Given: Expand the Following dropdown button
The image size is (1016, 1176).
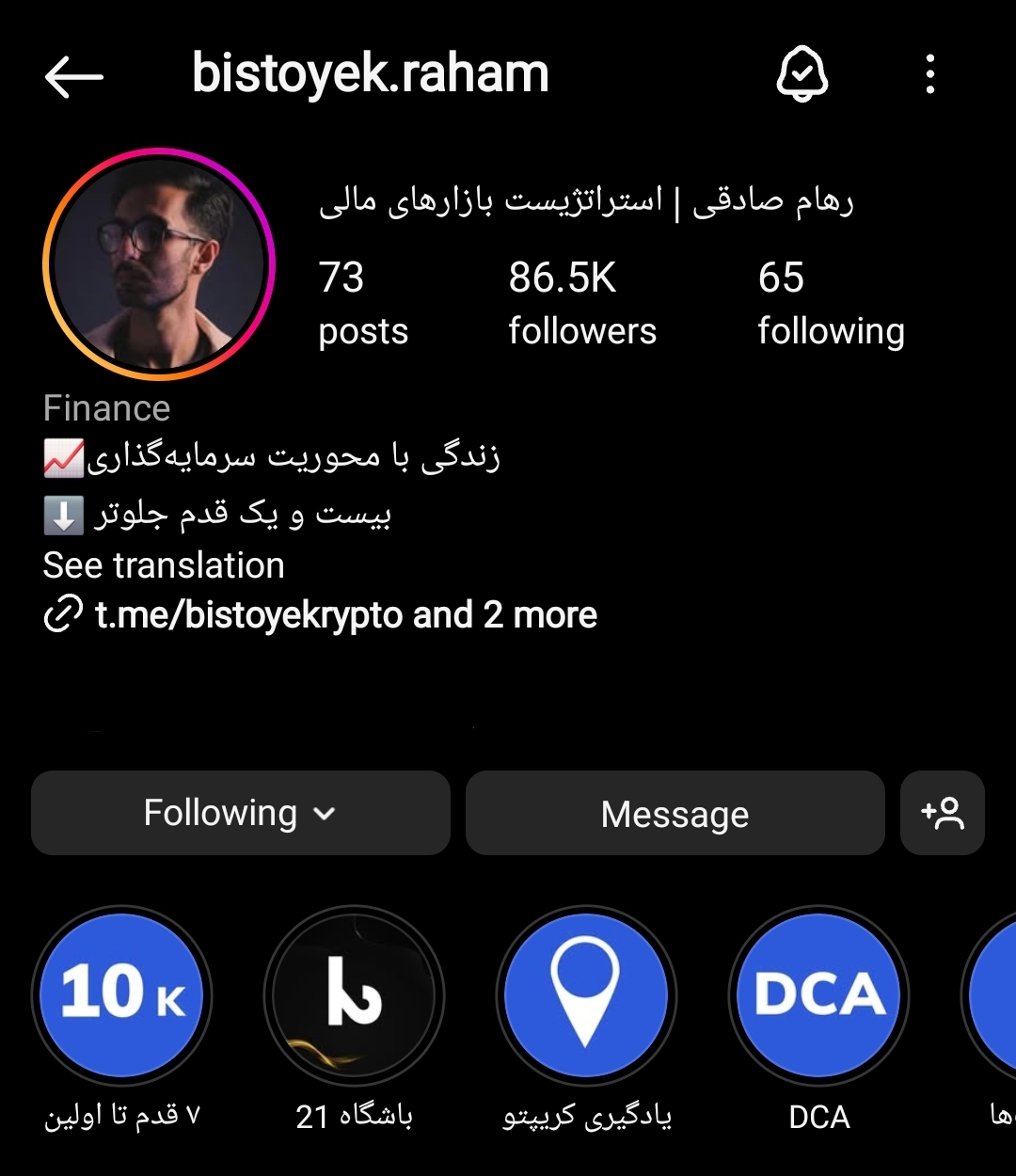Looking at the screenshot, I should tap(240, 813).
